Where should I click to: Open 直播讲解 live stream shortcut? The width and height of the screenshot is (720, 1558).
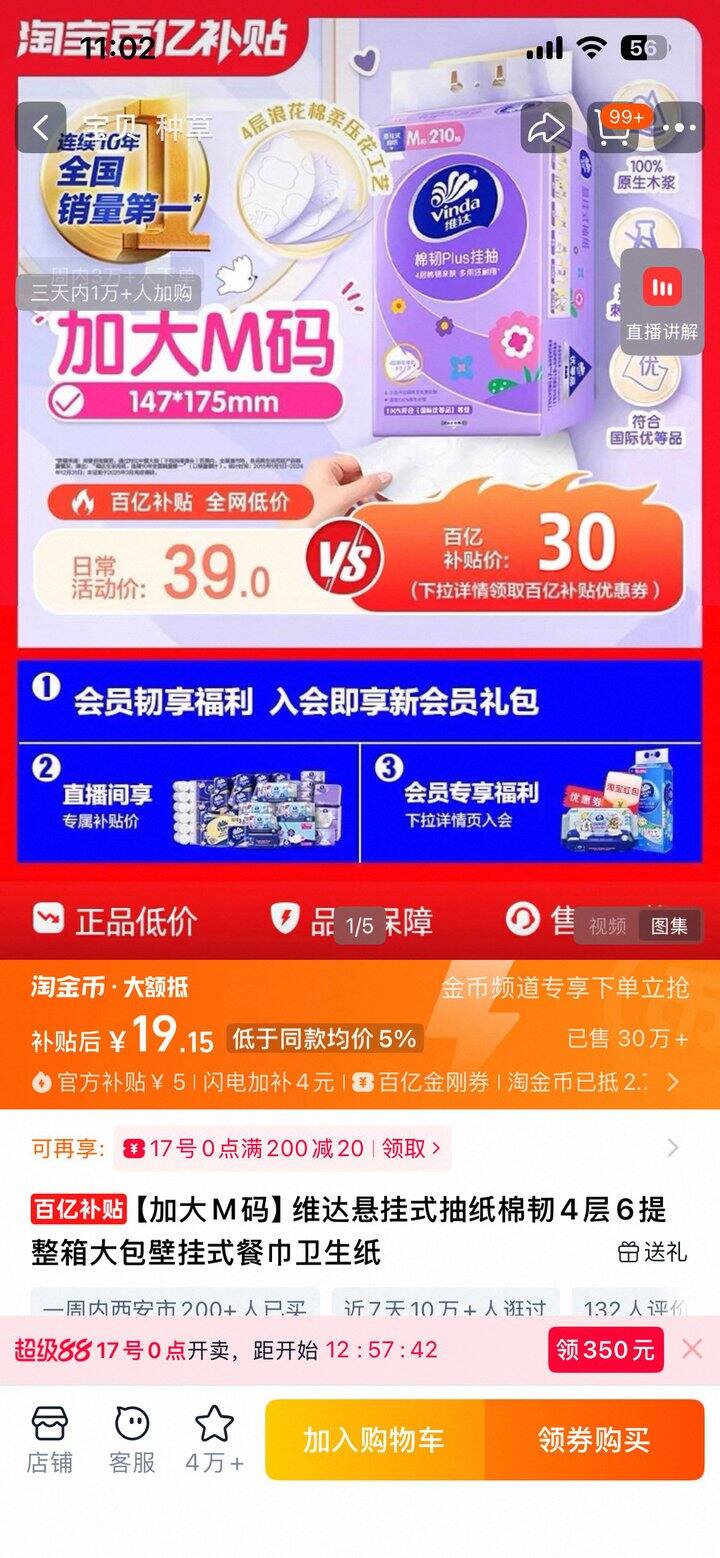pyautogui.click(x=661, y=302)
